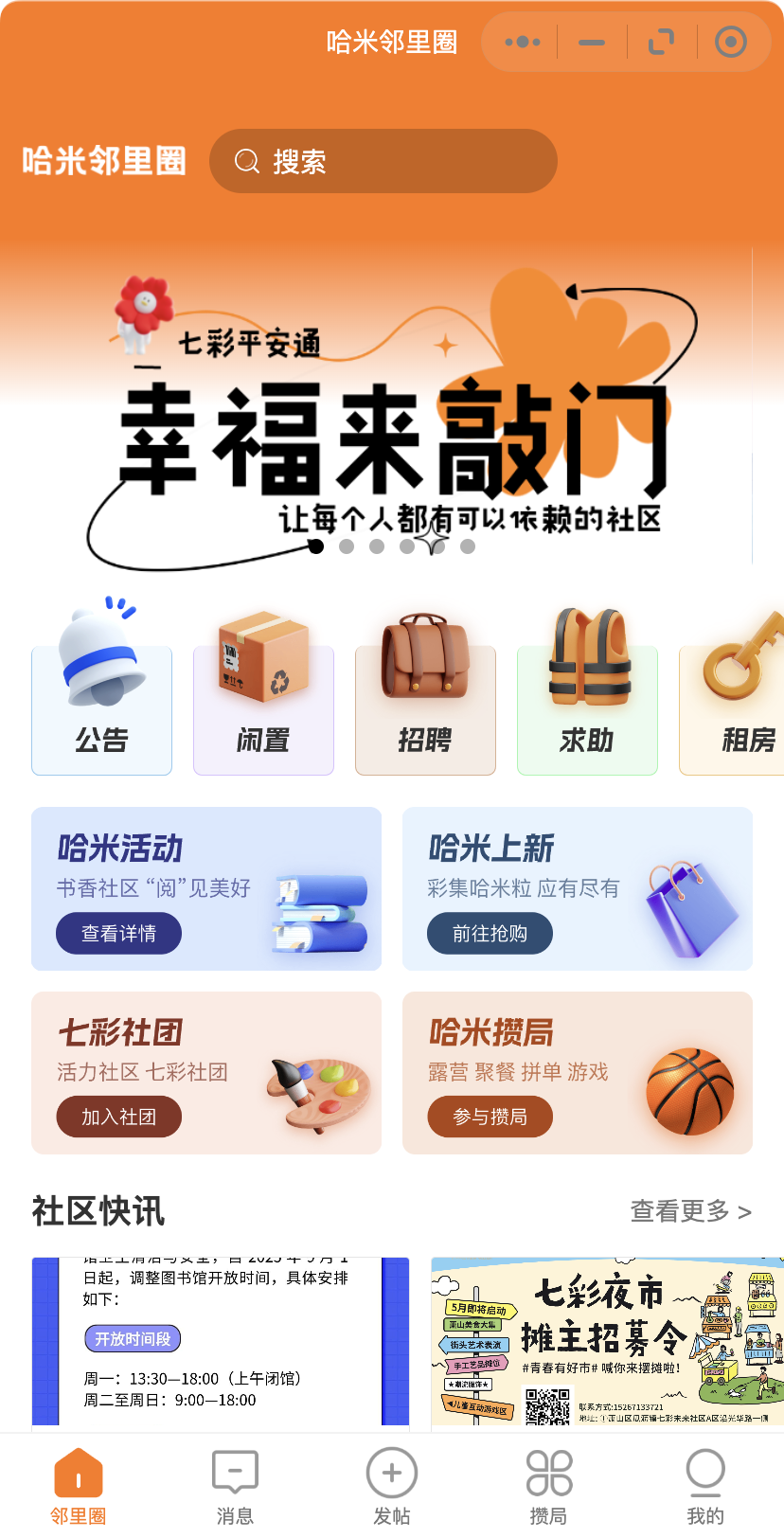Open the 七彩夜市 摊主招募令 news card
This screenshot has height=1538, width=784.
point(606,1340)
